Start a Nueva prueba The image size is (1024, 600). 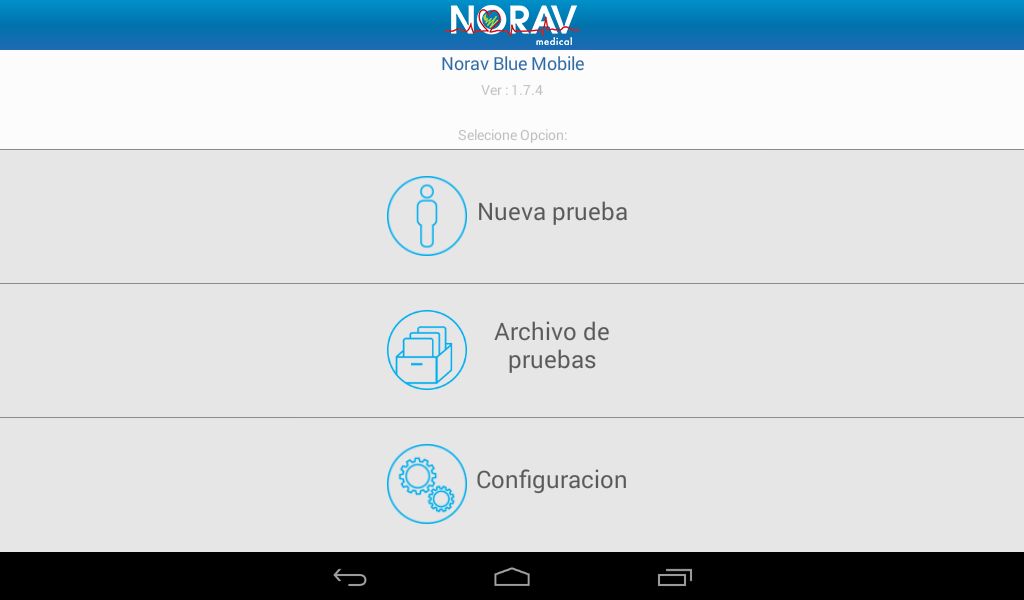511,216
